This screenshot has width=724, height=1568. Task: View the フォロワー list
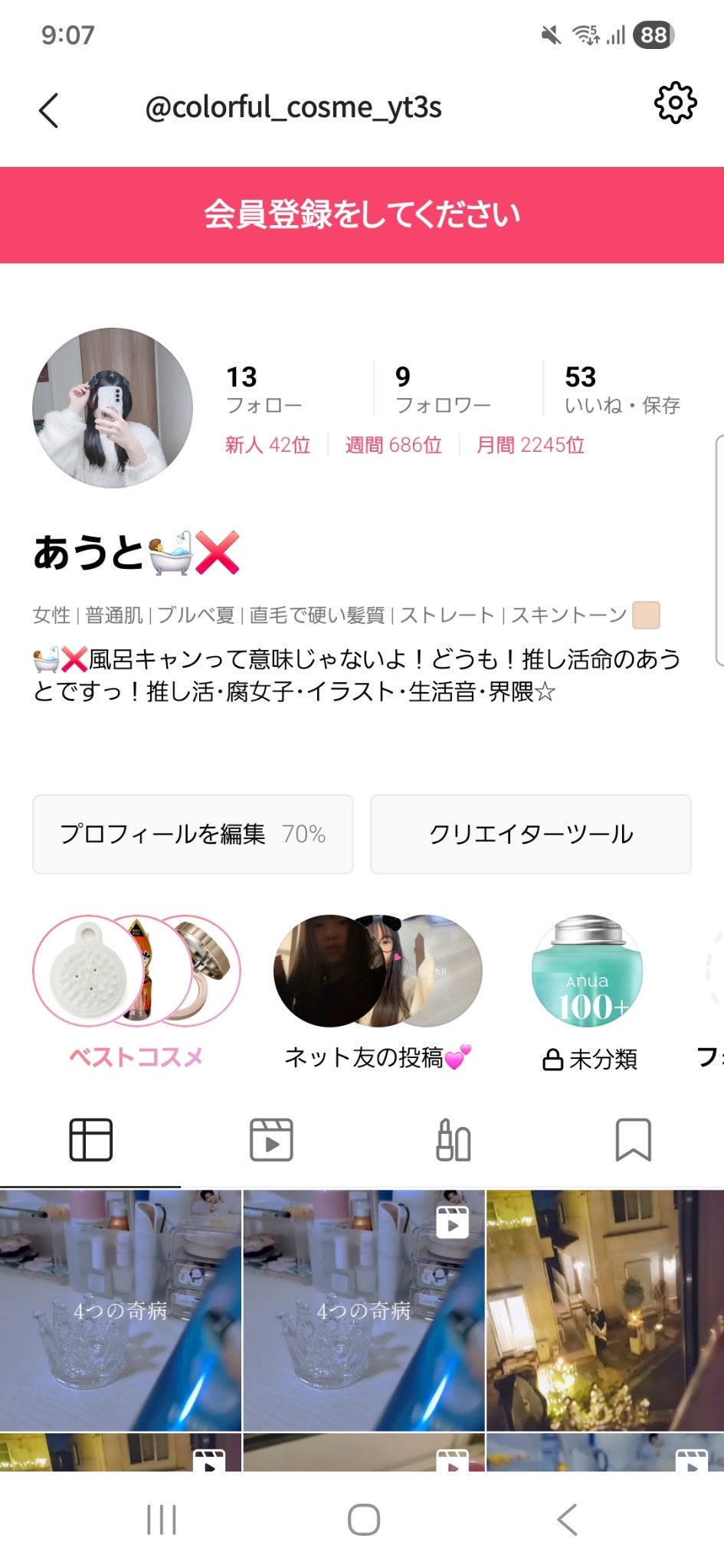click(442, 388)
